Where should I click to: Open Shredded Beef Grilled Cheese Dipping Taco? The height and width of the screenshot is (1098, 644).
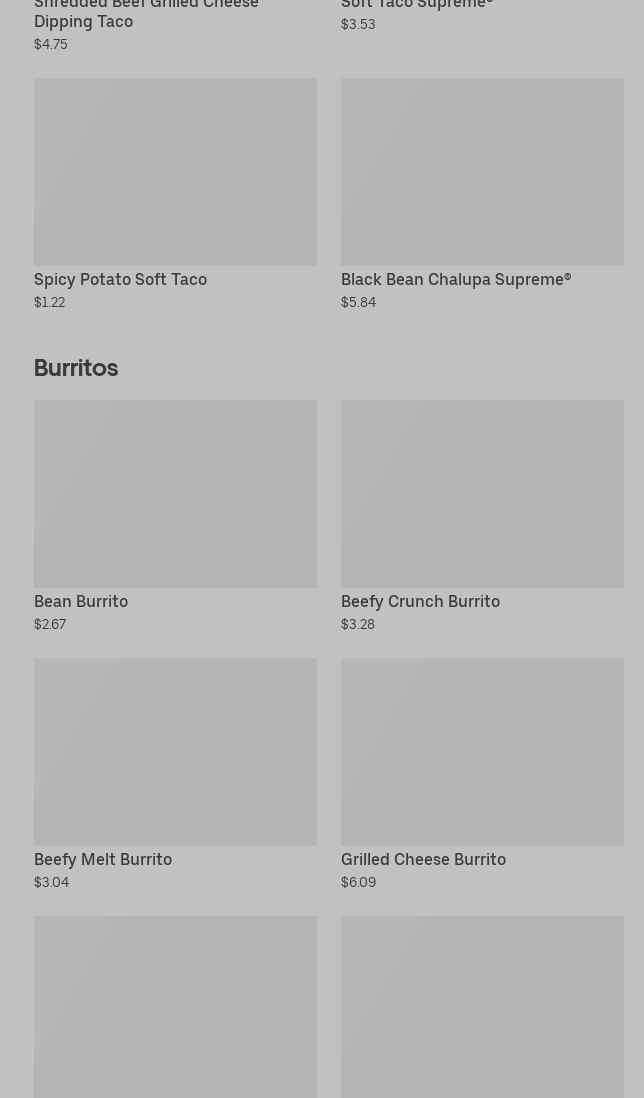(146, 14)
